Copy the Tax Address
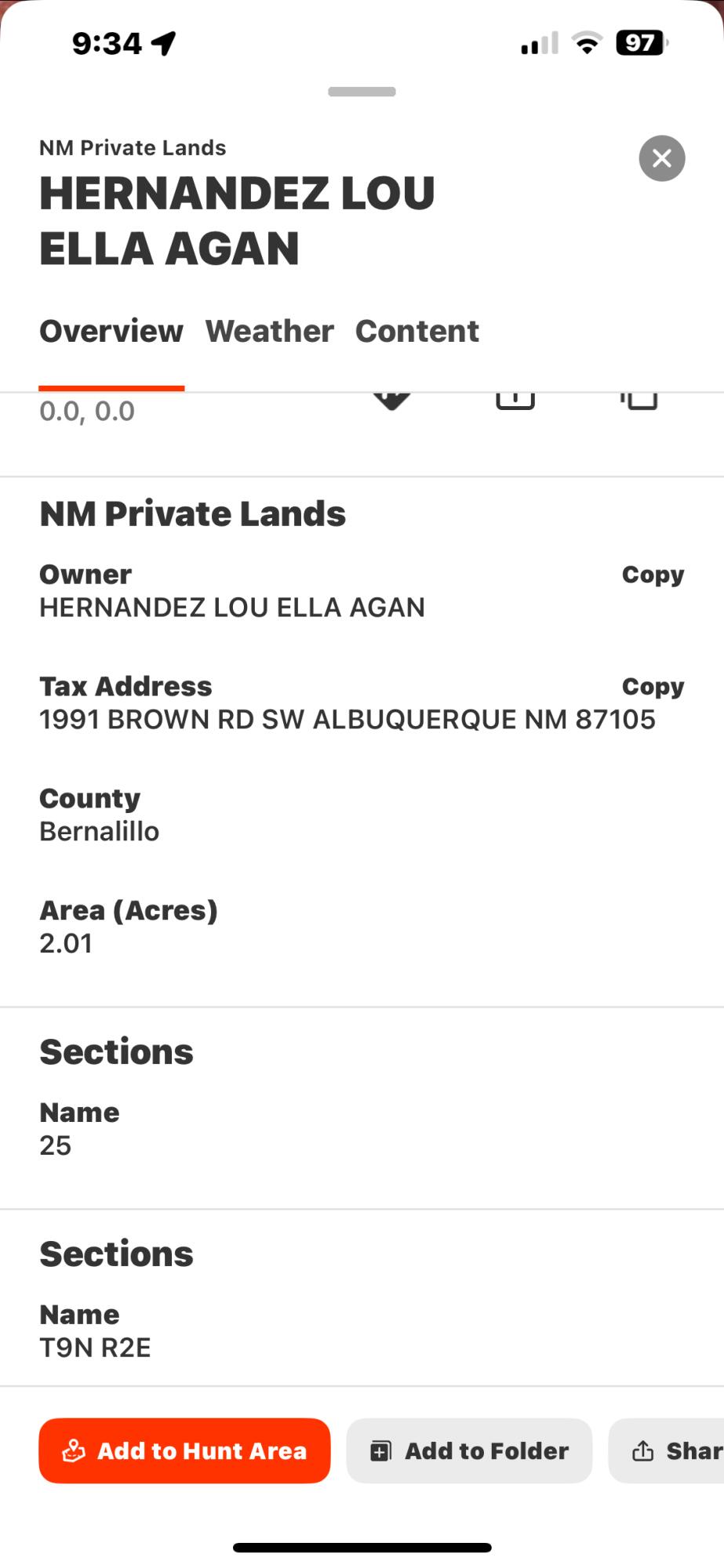Viewport: 724px width, 1568px height. tap(652, 687)
